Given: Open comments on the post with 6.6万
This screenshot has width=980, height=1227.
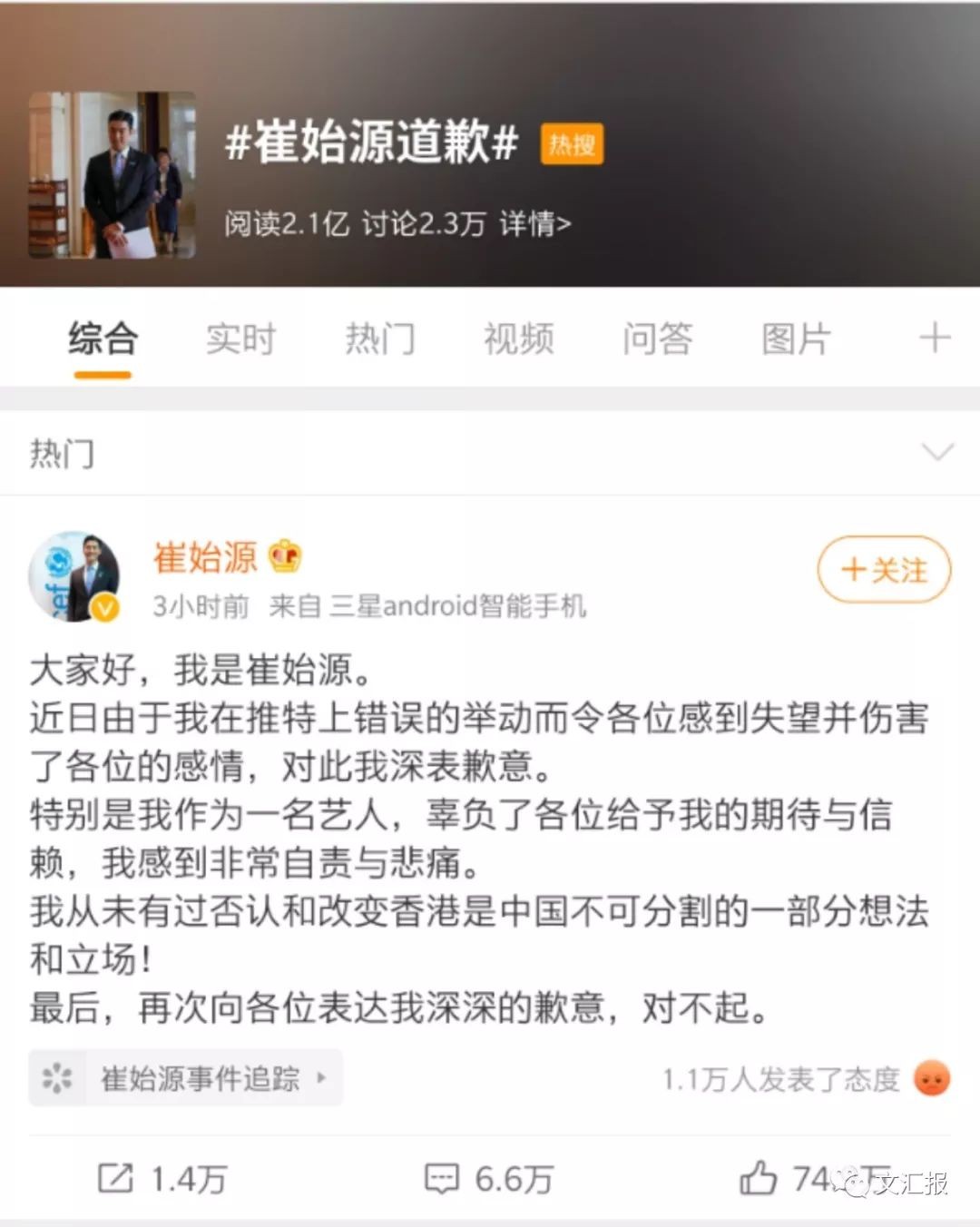Looking at the screenshot, I should click(x=488, y=1179).
